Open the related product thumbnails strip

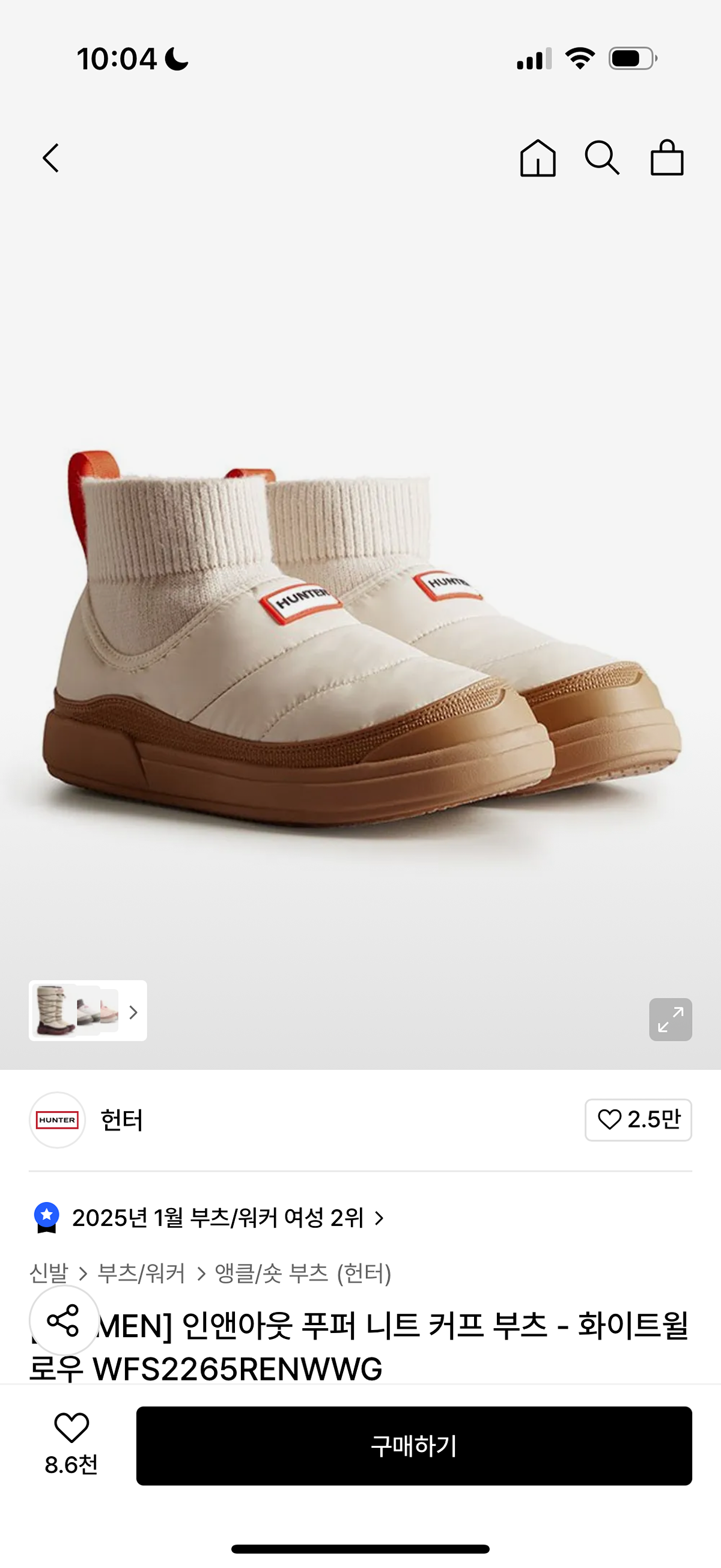click(88, 1011)
